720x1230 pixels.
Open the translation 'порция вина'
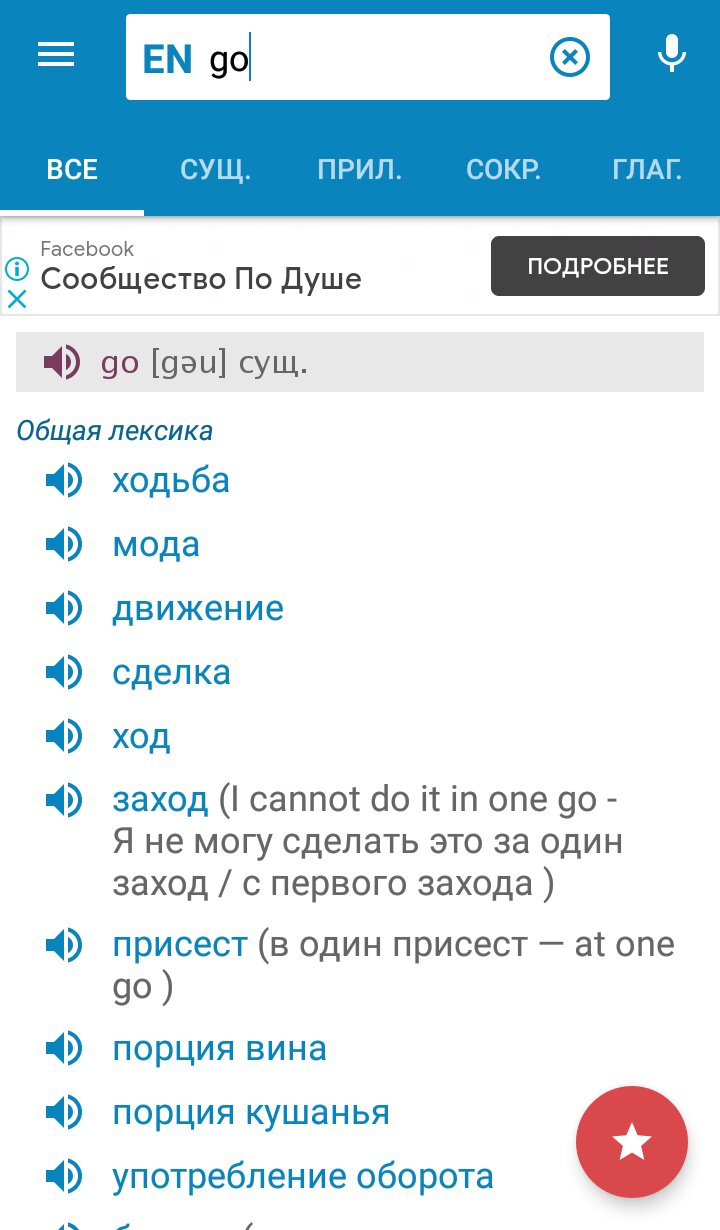[219, 1049]
